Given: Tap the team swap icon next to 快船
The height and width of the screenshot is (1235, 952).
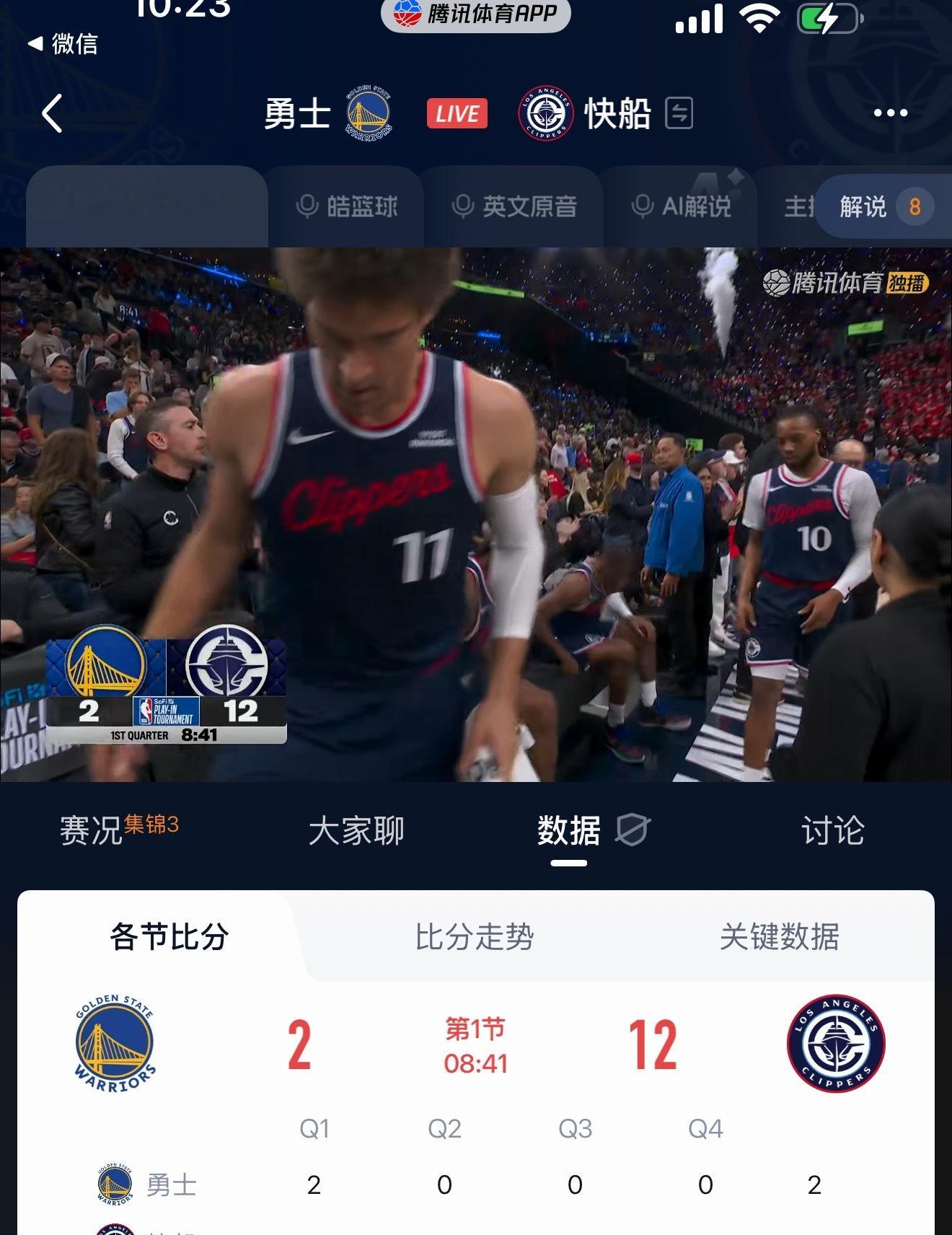Looking at the screenshot, I should [x=678, y=114].
